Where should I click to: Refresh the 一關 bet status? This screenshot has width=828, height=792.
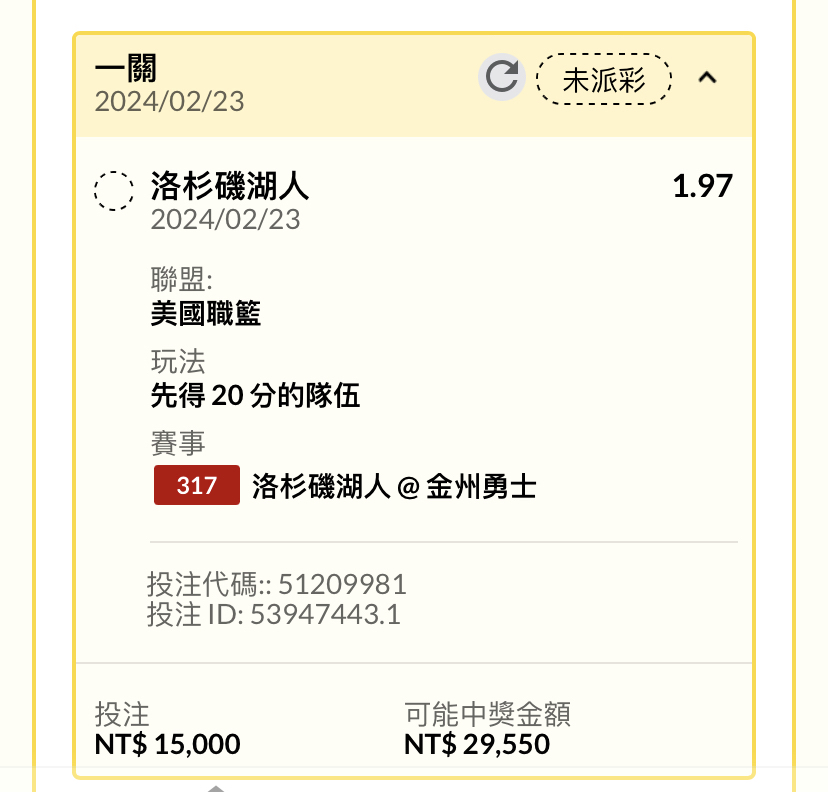coord(501,78)
